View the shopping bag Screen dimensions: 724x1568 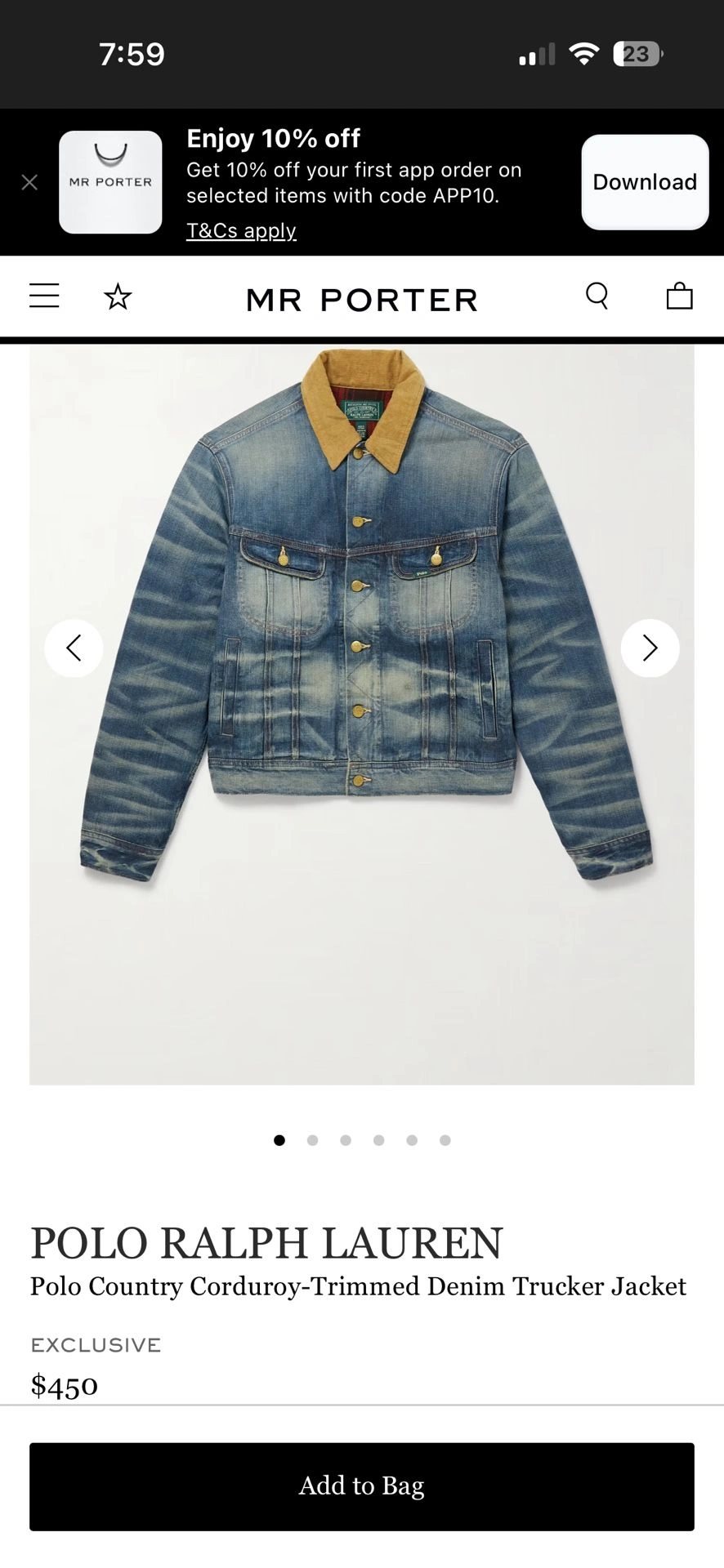pyautogui.click(x=679, y=296)
